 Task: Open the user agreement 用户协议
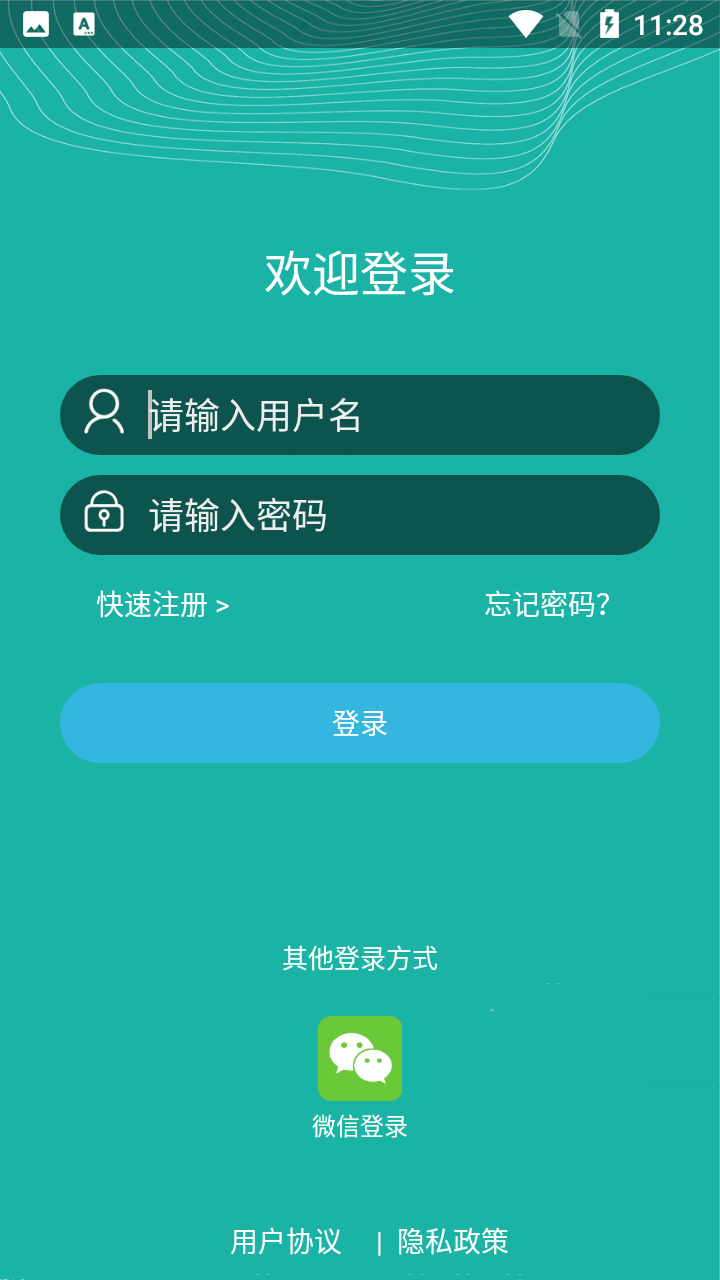pyautogui.click(x=286, y=1242)
